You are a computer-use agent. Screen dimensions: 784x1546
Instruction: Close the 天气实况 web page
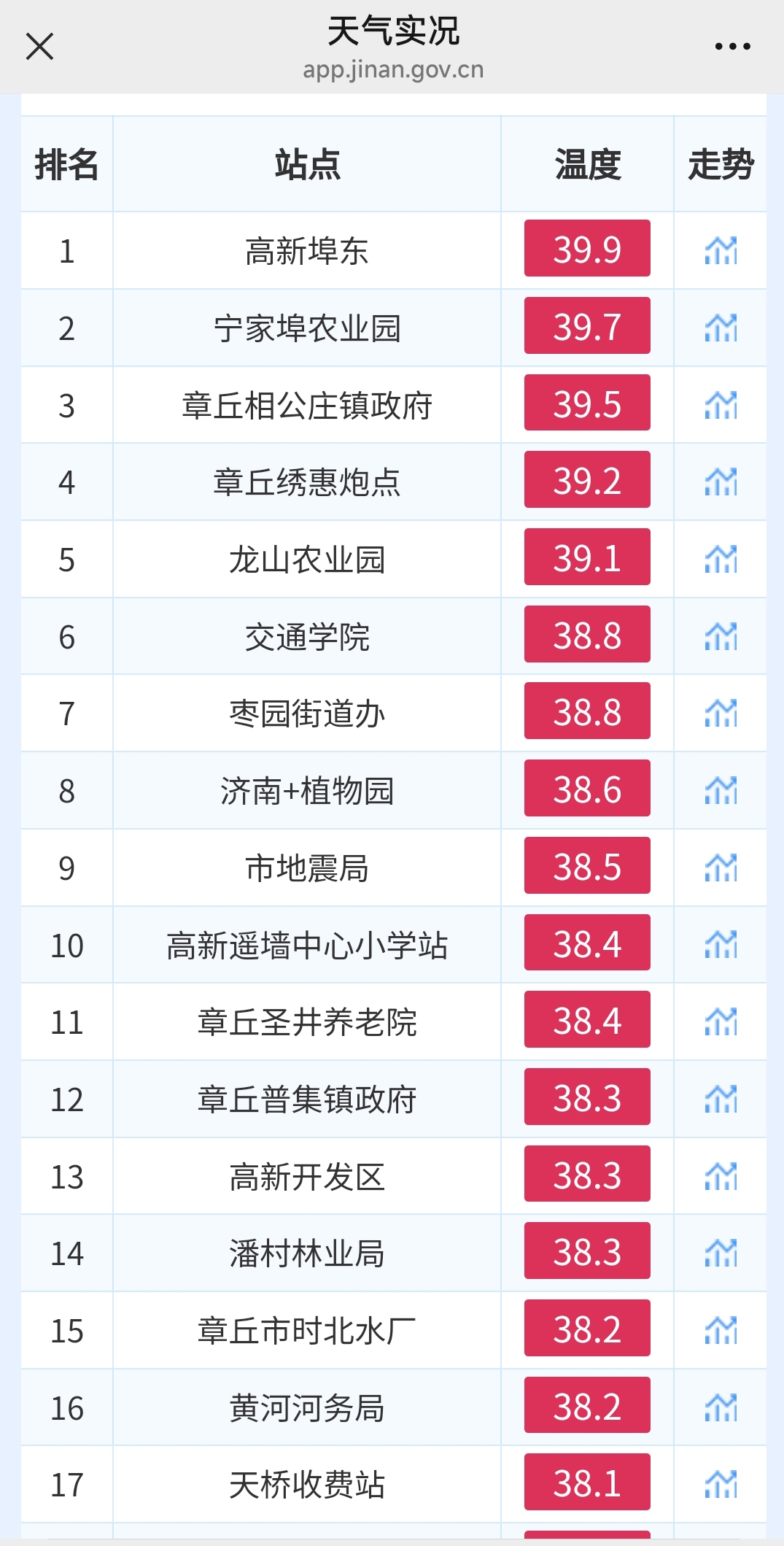tap(39, 47)
